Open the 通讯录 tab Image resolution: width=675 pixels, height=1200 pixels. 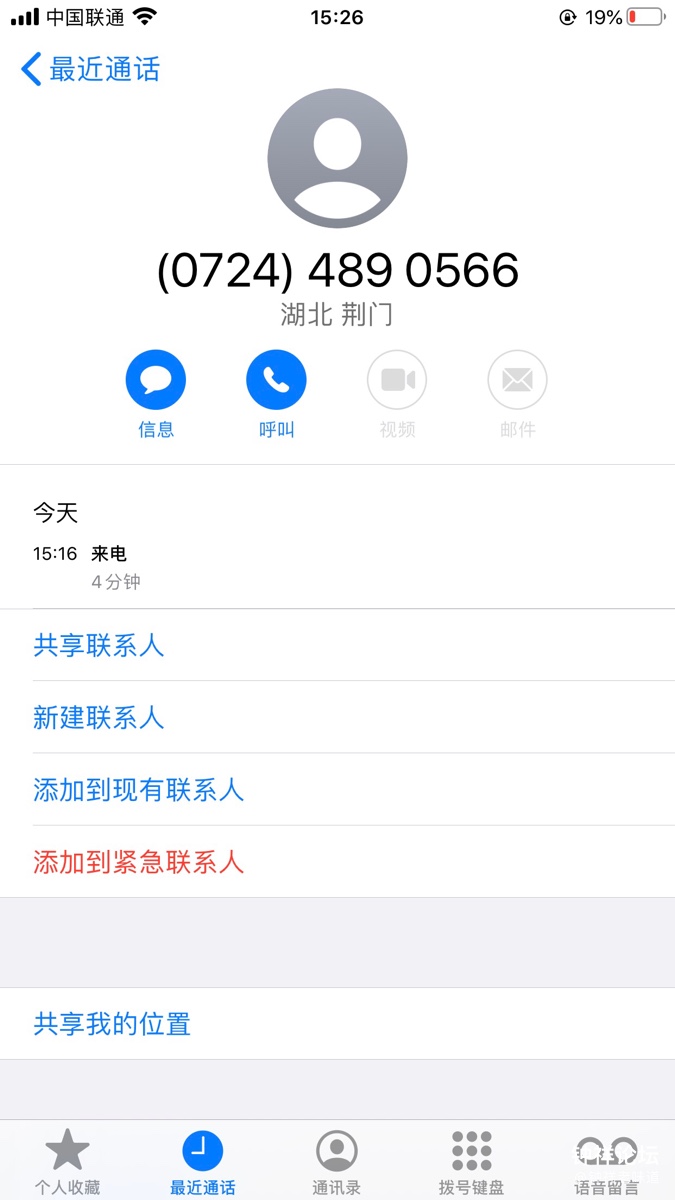[337, 1162]
